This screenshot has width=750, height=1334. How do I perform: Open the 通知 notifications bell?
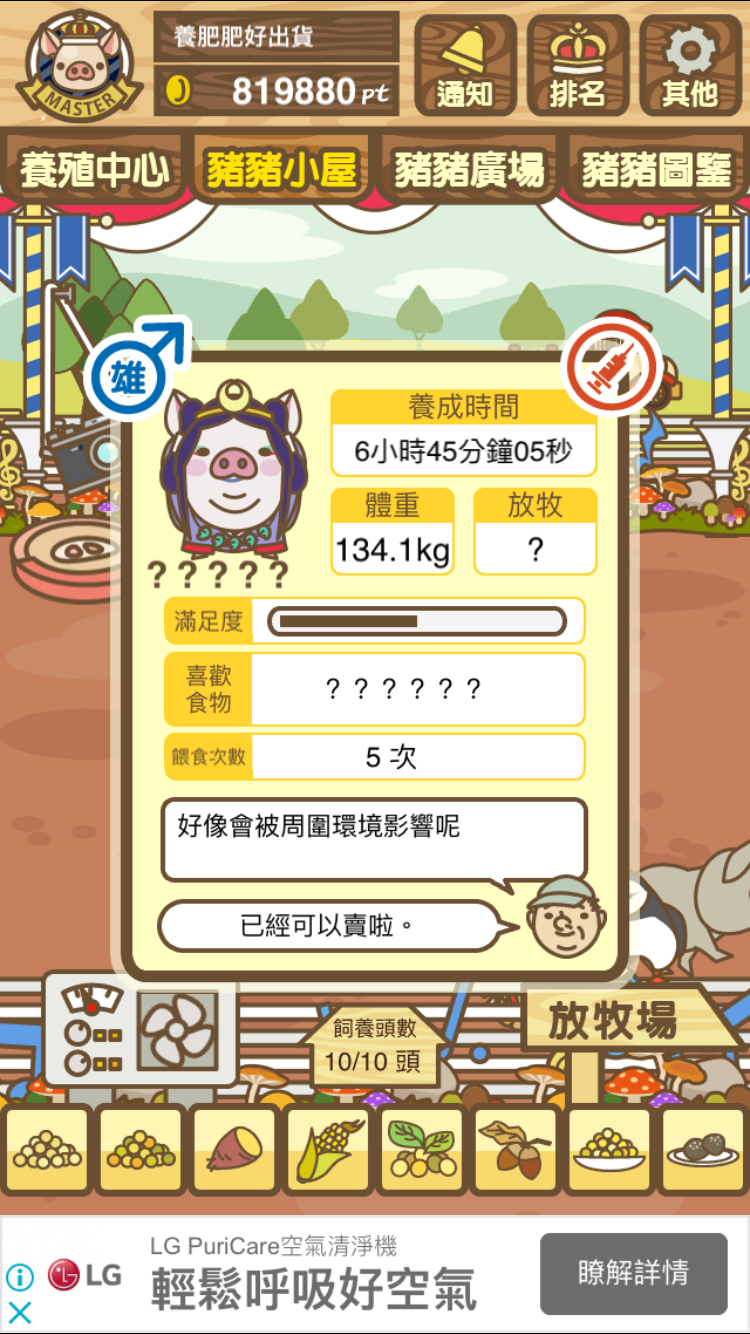tap(465, 66)
